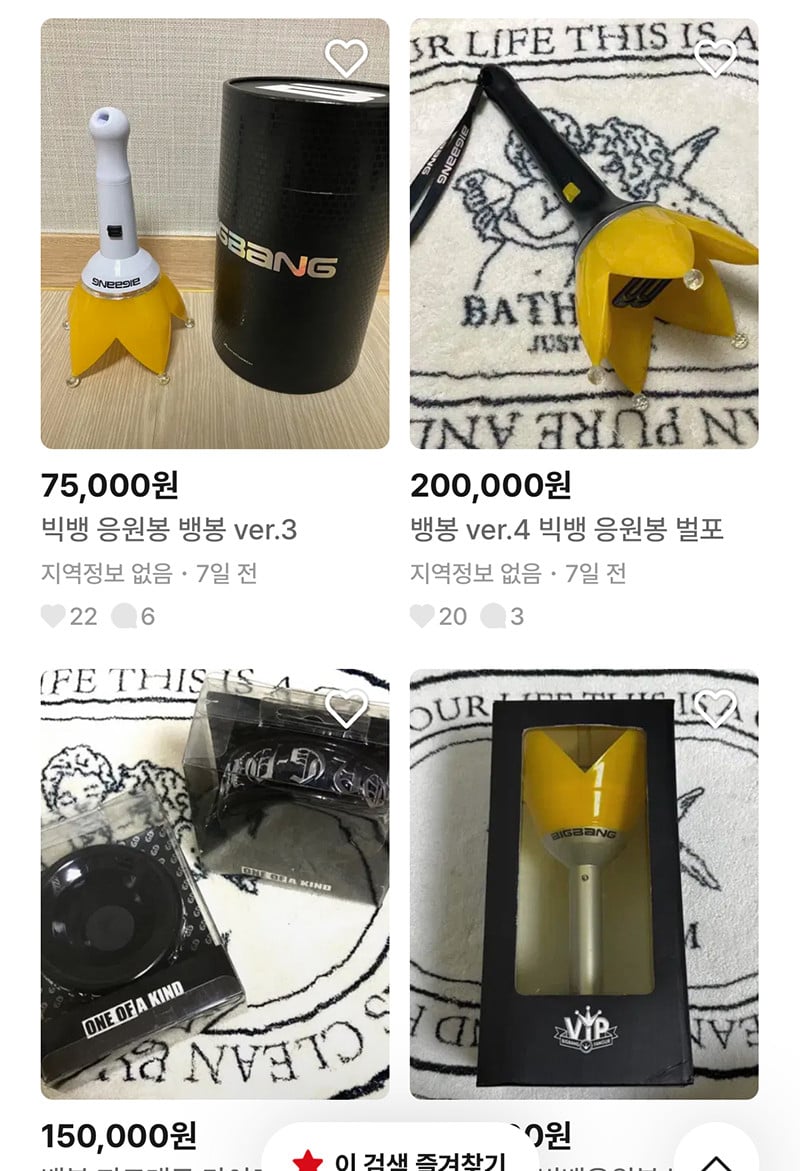The height and width of the screenshot is (1171, 800).
Task: Open the 200,000원 뱅봉 ver.4 product
Action: tap(584, 234)
